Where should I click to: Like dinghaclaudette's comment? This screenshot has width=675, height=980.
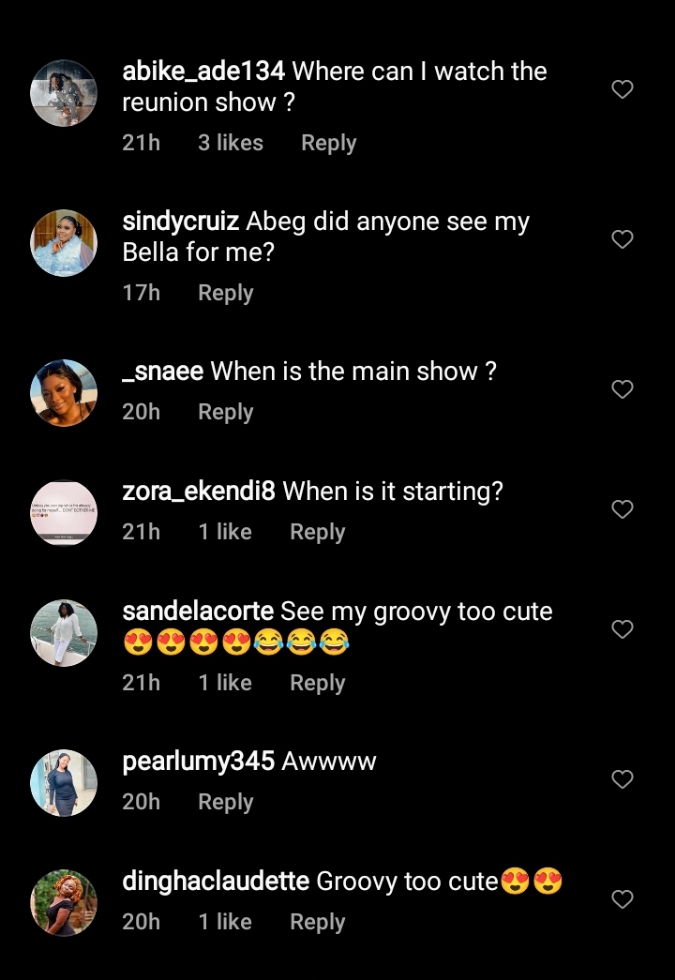tap(622, 900)
